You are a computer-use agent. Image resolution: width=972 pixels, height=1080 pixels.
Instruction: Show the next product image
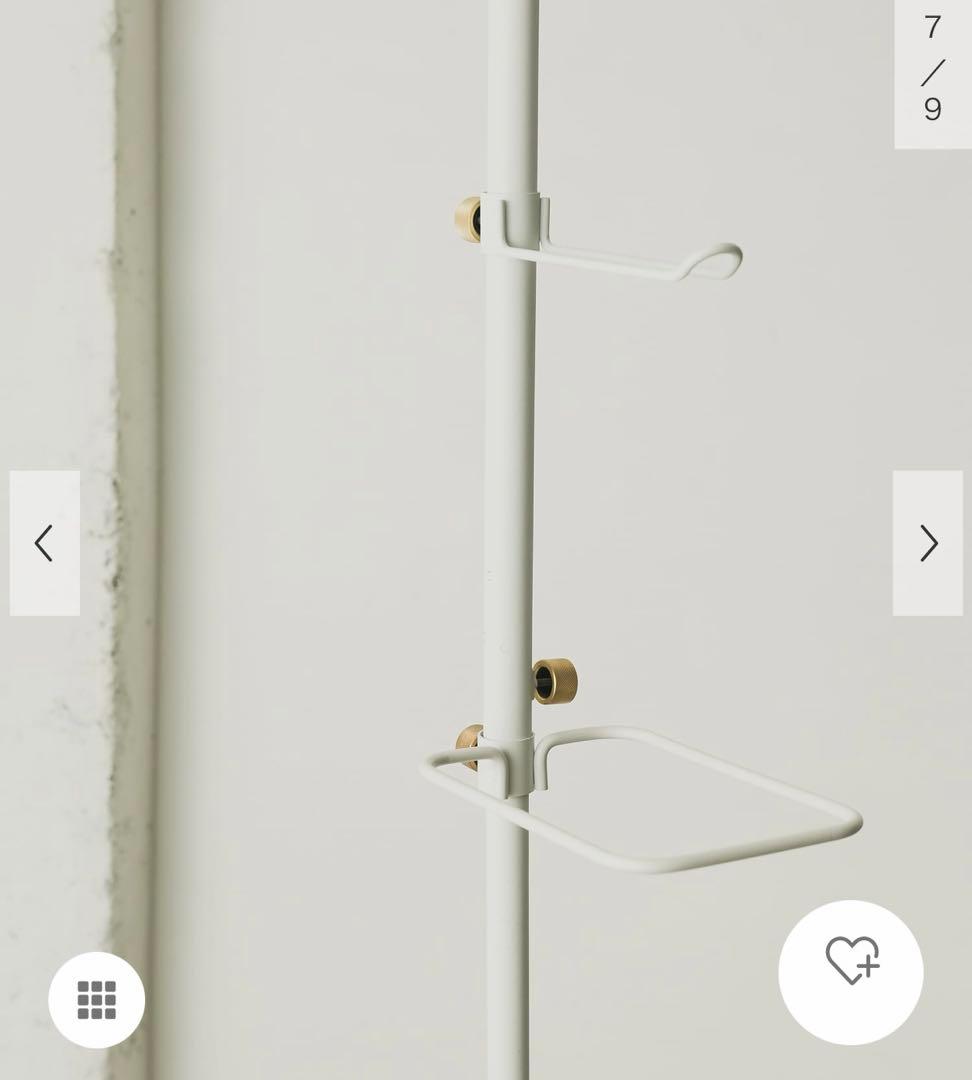(928, 543)
